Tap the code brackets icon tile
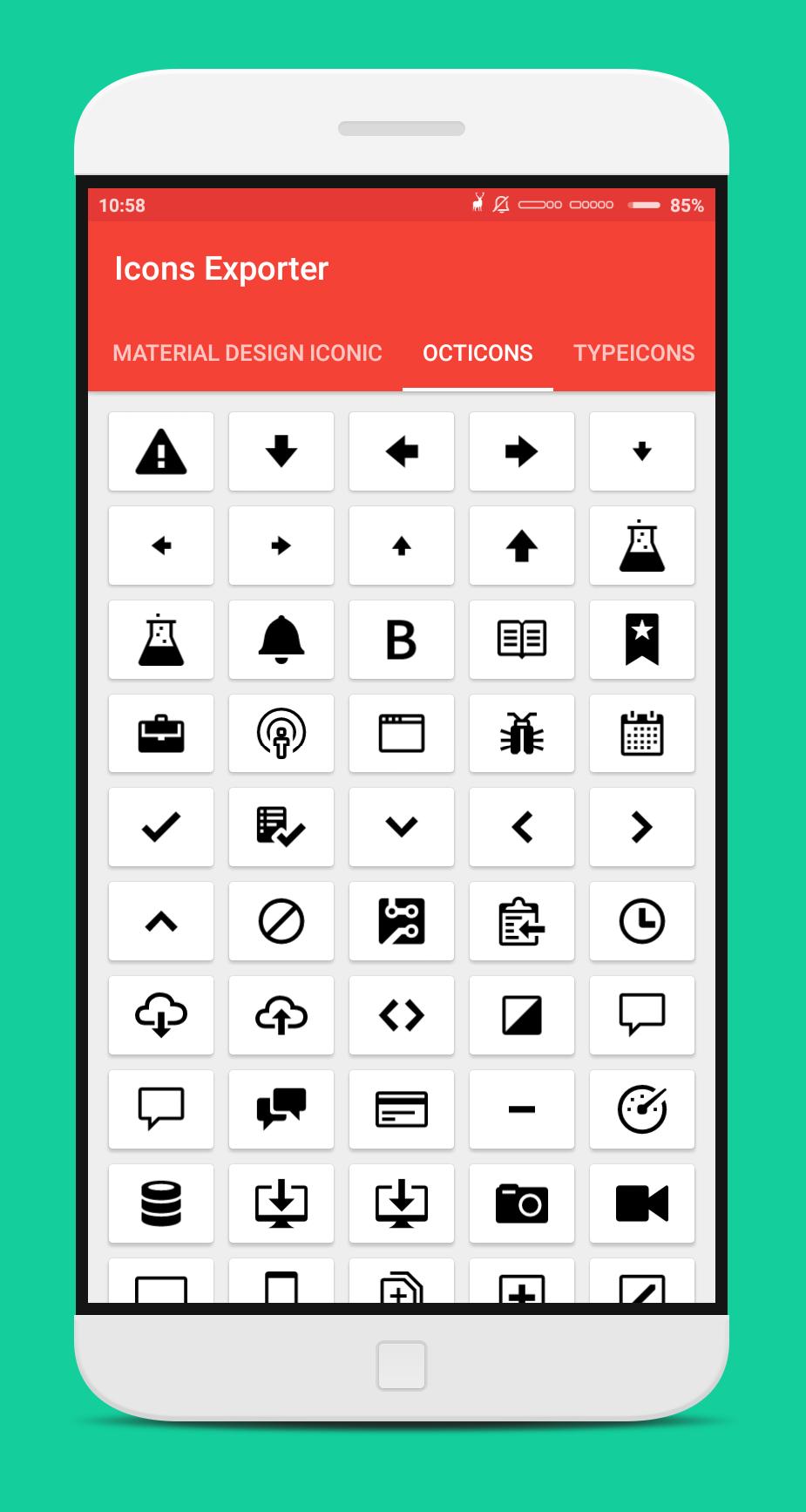806x1512 pixels. tap(402, 1015)
